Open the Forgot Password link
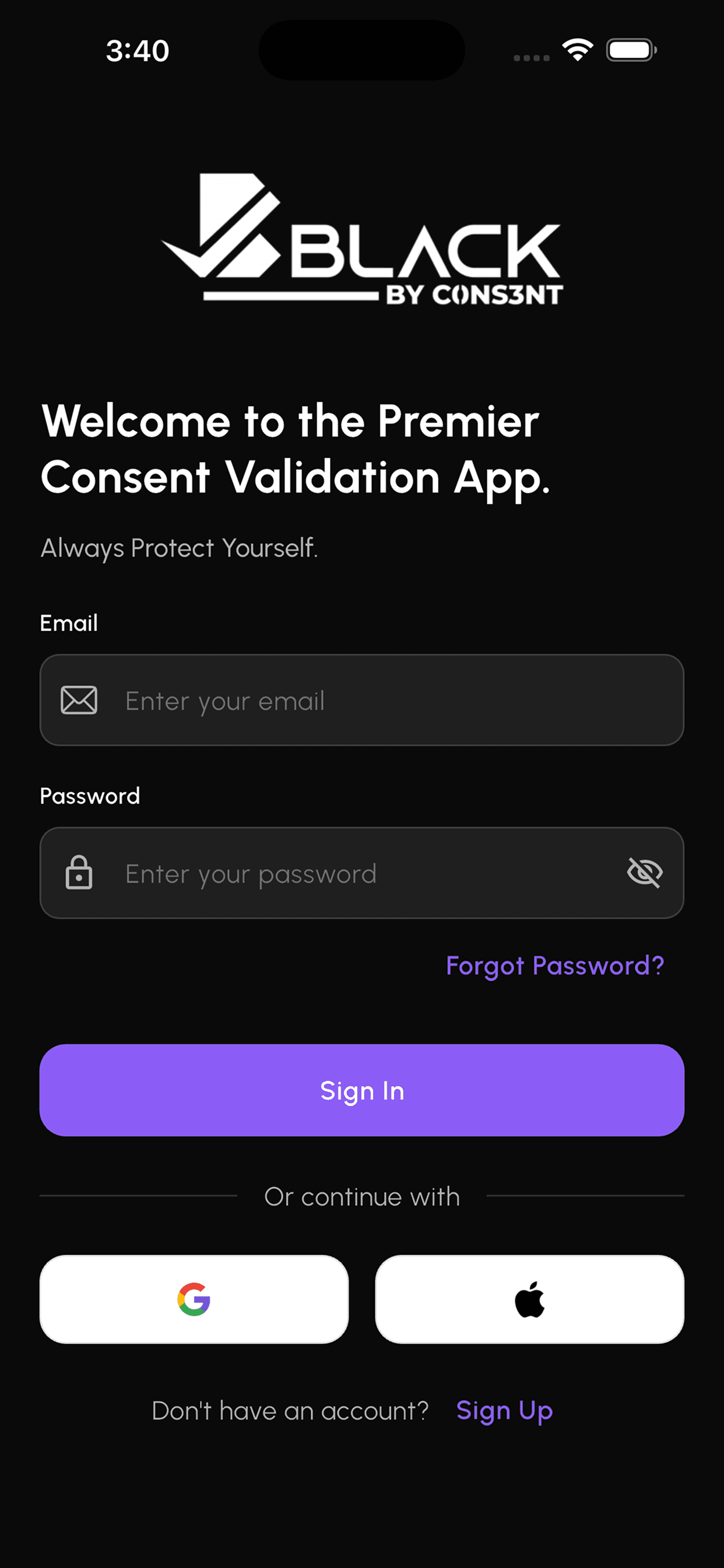The width and height of the screenshot is (724, 1568). (x=554, y=966)
